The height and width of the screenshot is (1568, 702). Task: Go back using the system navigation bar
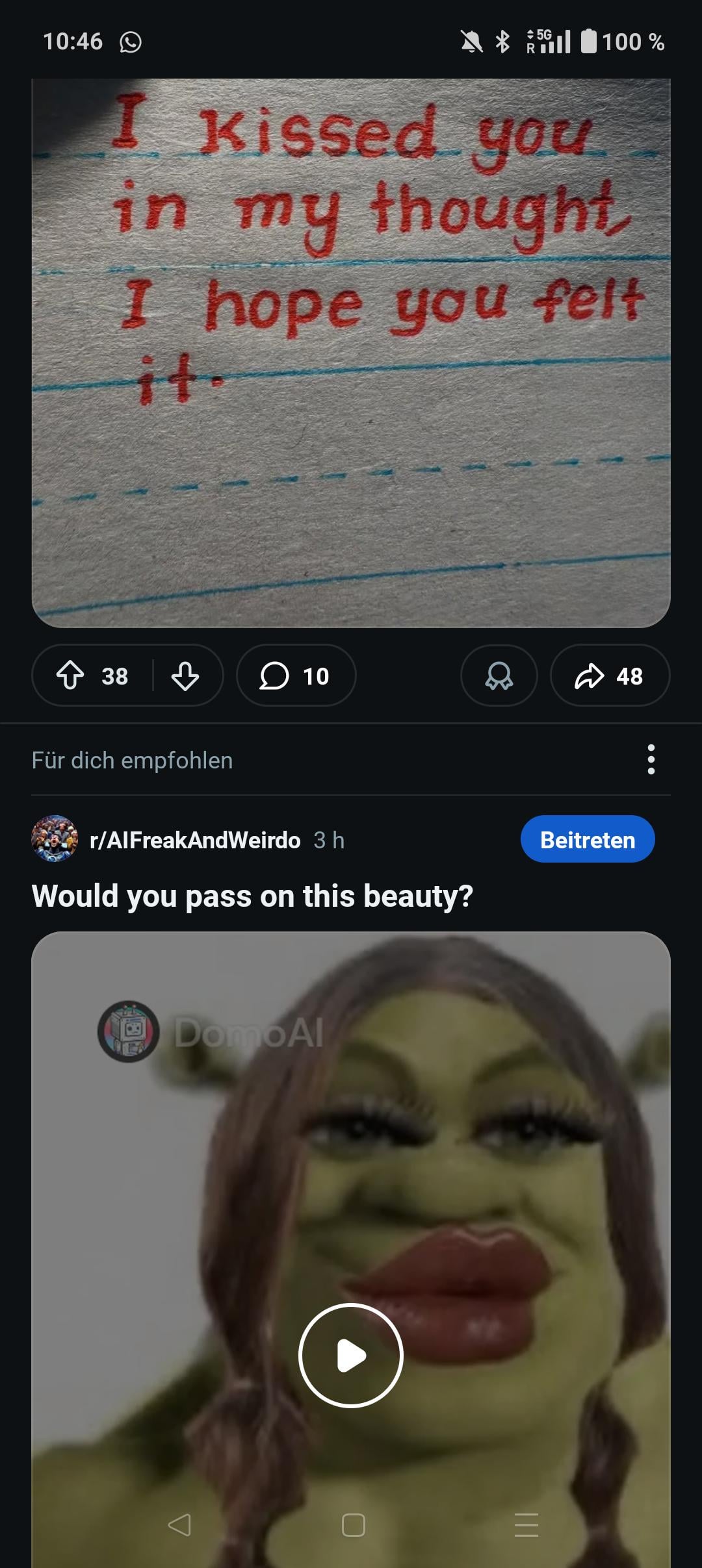pyautogui.click(x=179, y=1524)
